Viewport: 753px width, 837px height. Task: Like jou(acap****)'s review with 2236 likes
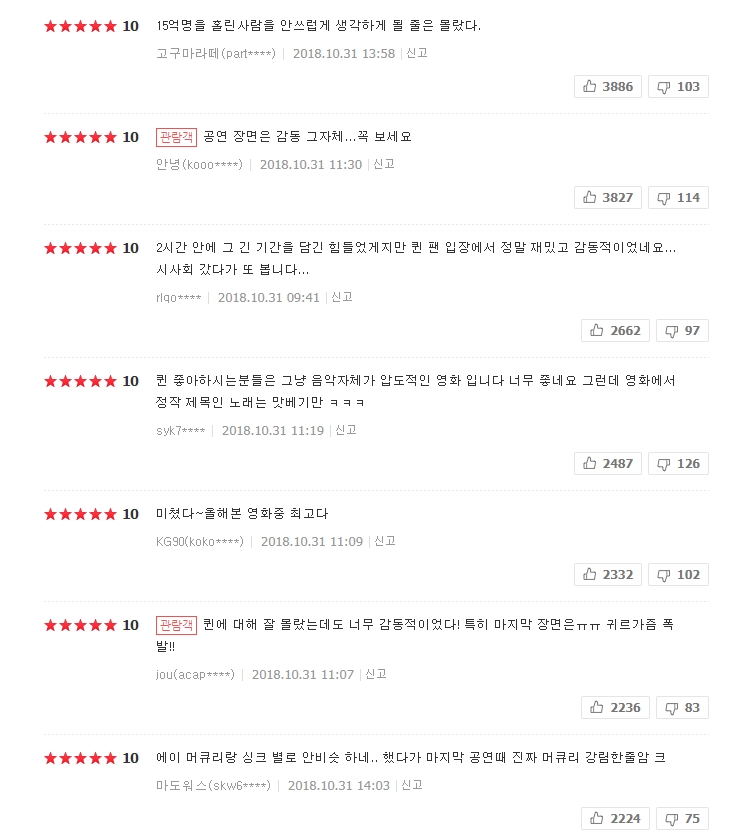click(x=615, y=708)
